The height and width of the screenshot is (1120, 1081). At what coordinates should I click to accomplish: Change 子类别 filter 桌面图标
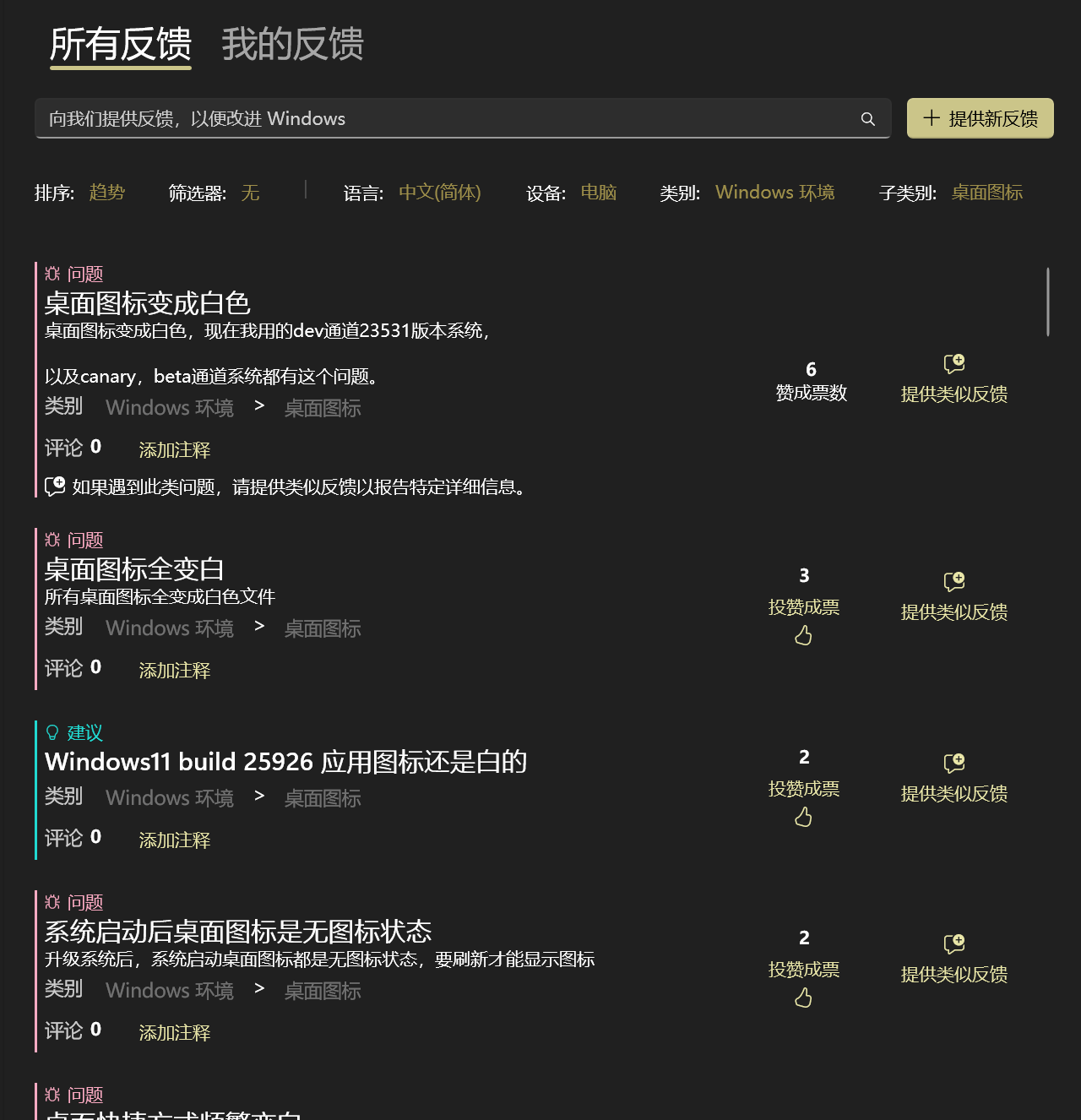[x=986, y=193]
